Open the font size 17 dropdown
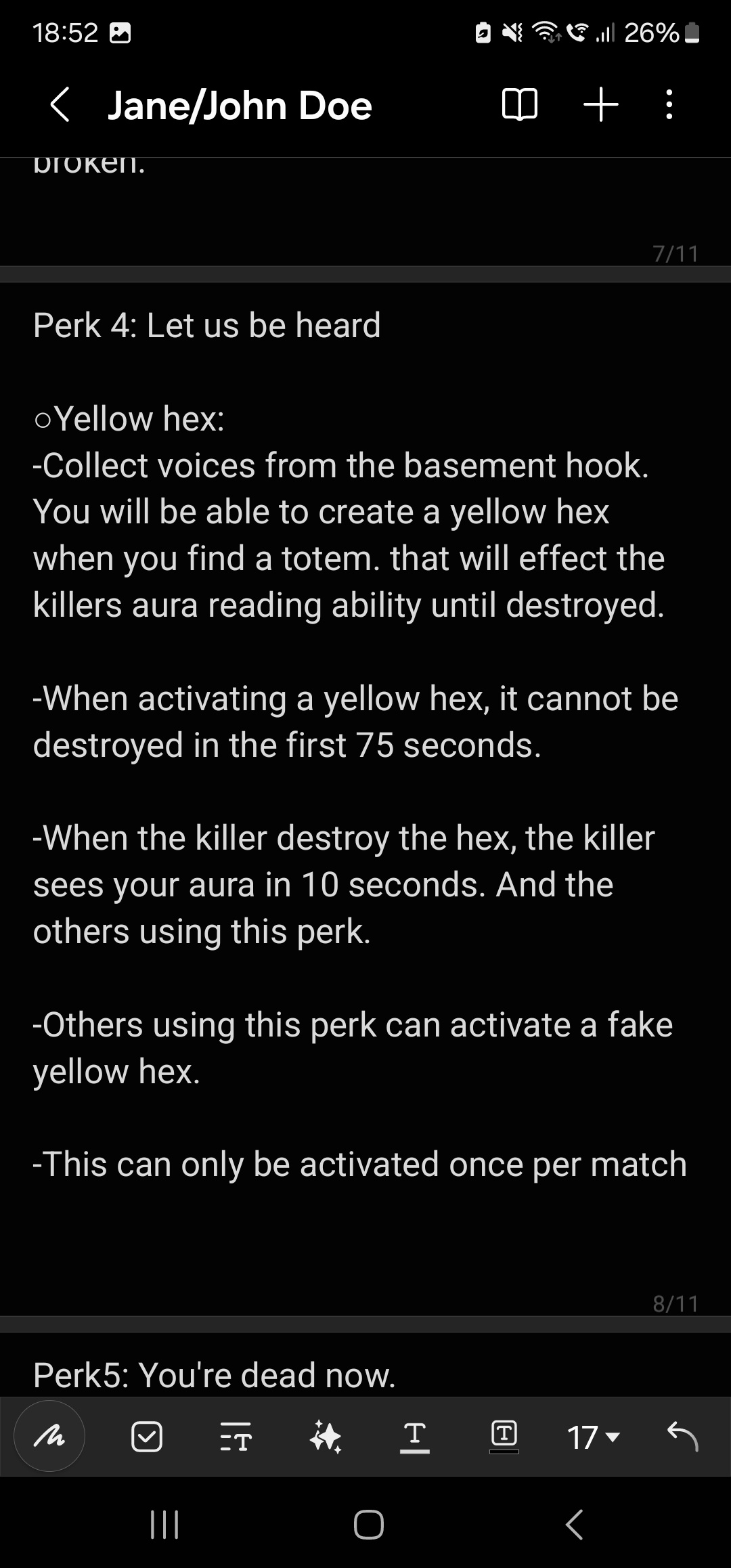This screenshot has height=1568, width=731. 593,1437
